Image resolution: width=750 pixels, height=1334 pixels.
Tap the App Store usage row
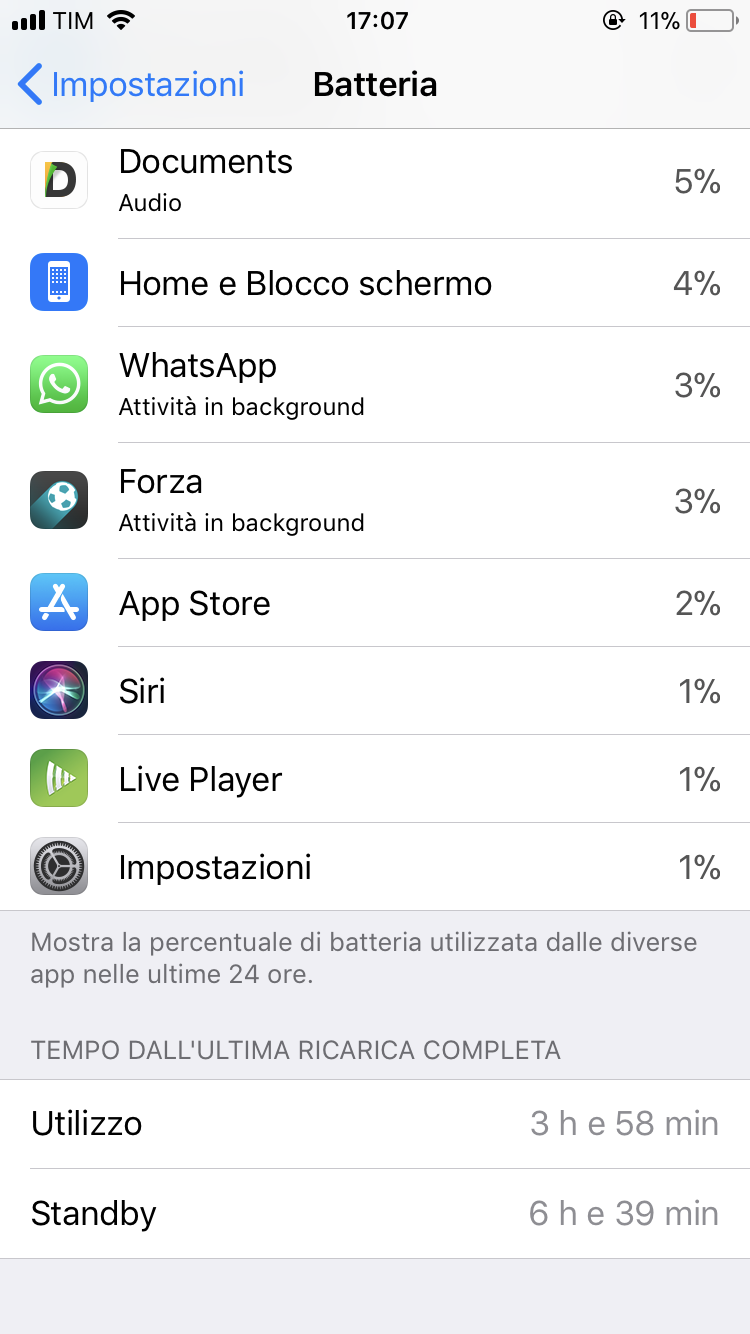tap(375, 603)
